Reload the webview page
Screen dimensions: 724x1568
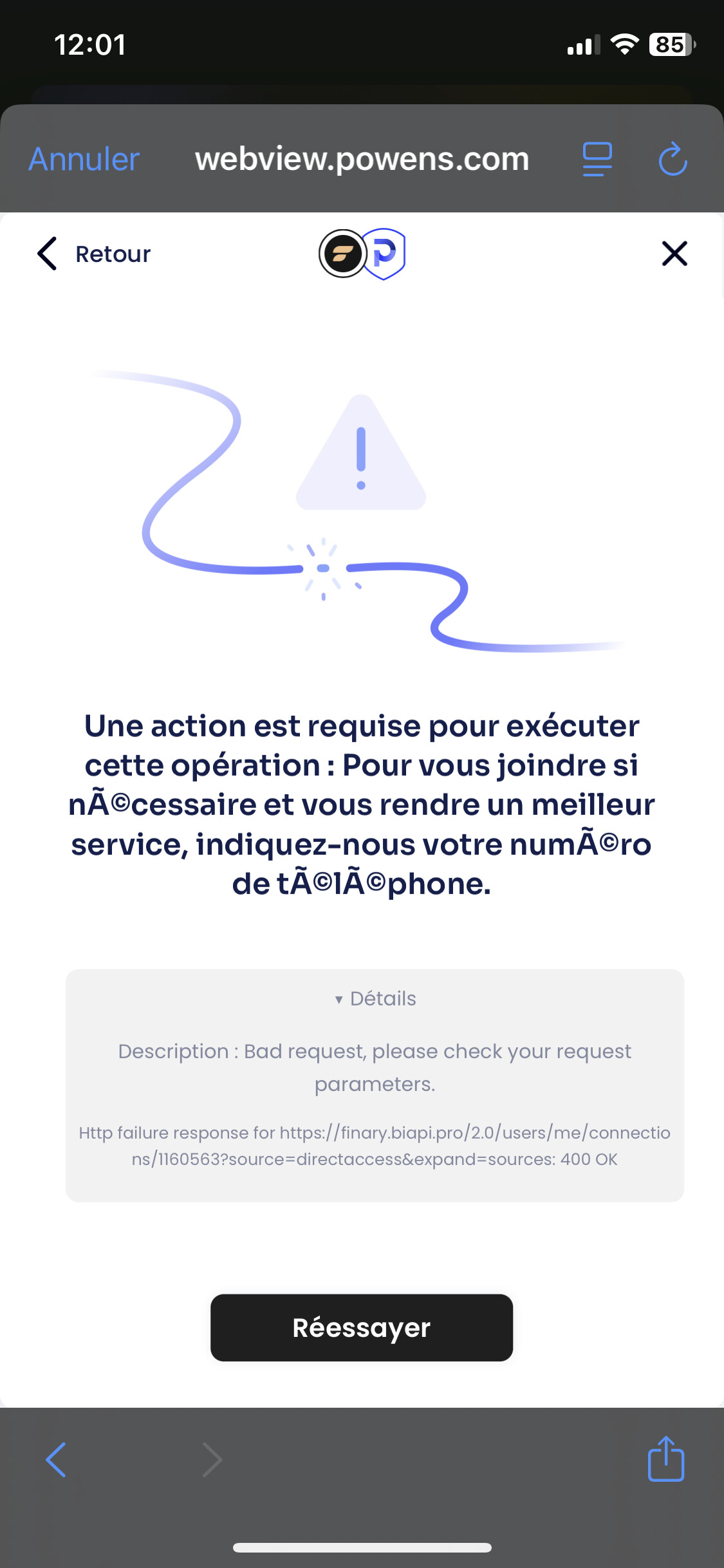click(x=673, y=159)
